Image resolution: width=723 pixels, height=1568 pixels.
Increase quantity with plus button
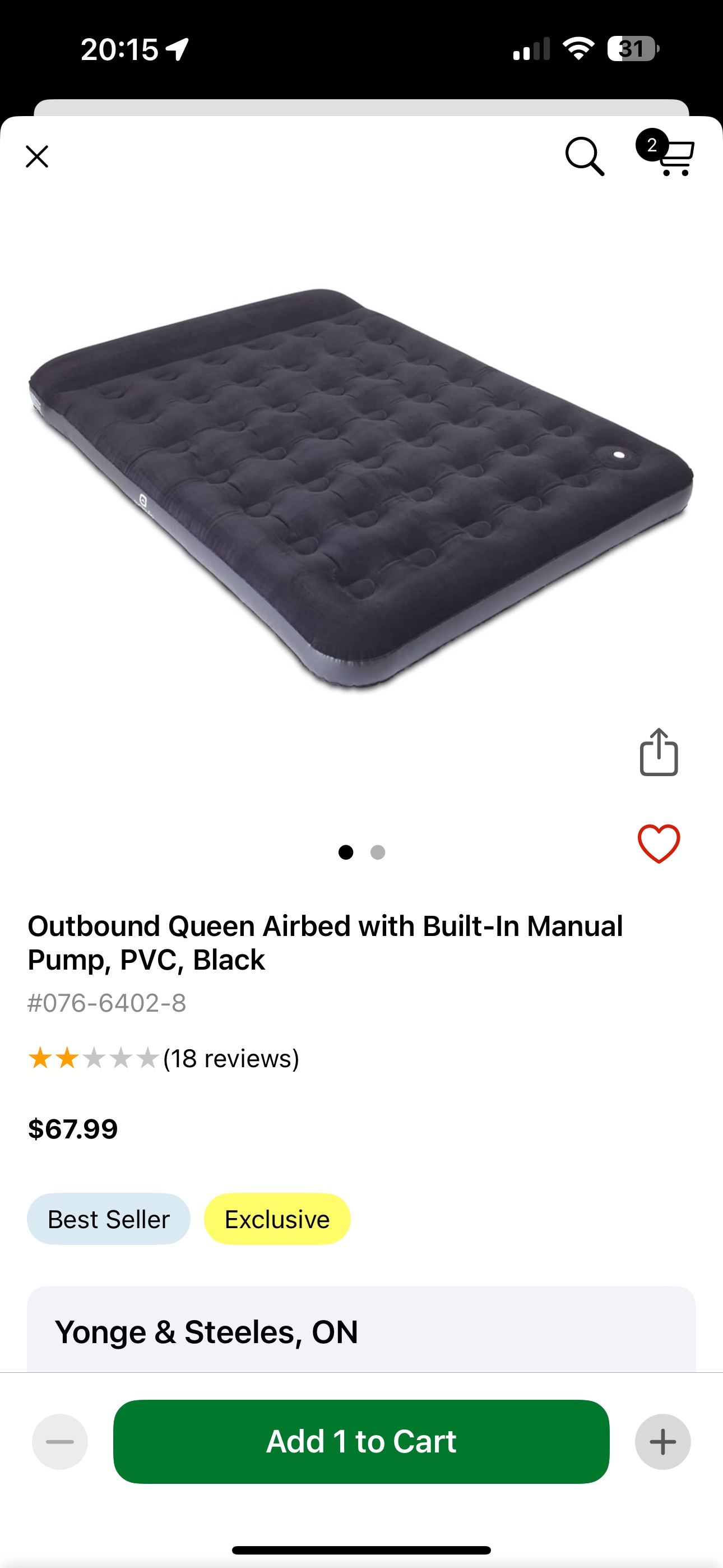tap(662, 1441)
